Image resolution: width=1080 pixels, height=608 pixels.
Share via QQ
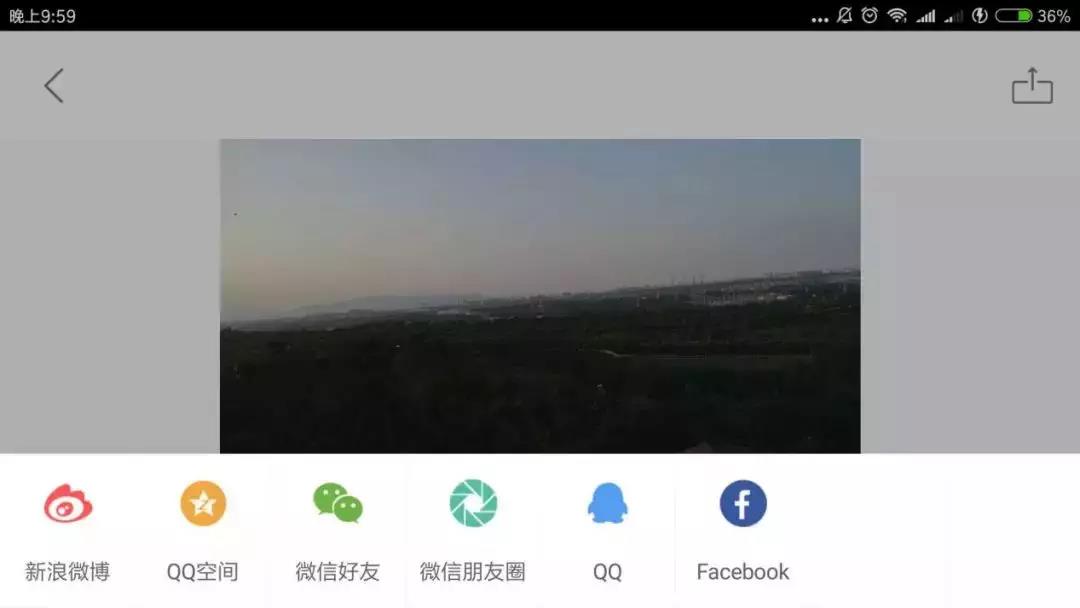pos(607,504)
